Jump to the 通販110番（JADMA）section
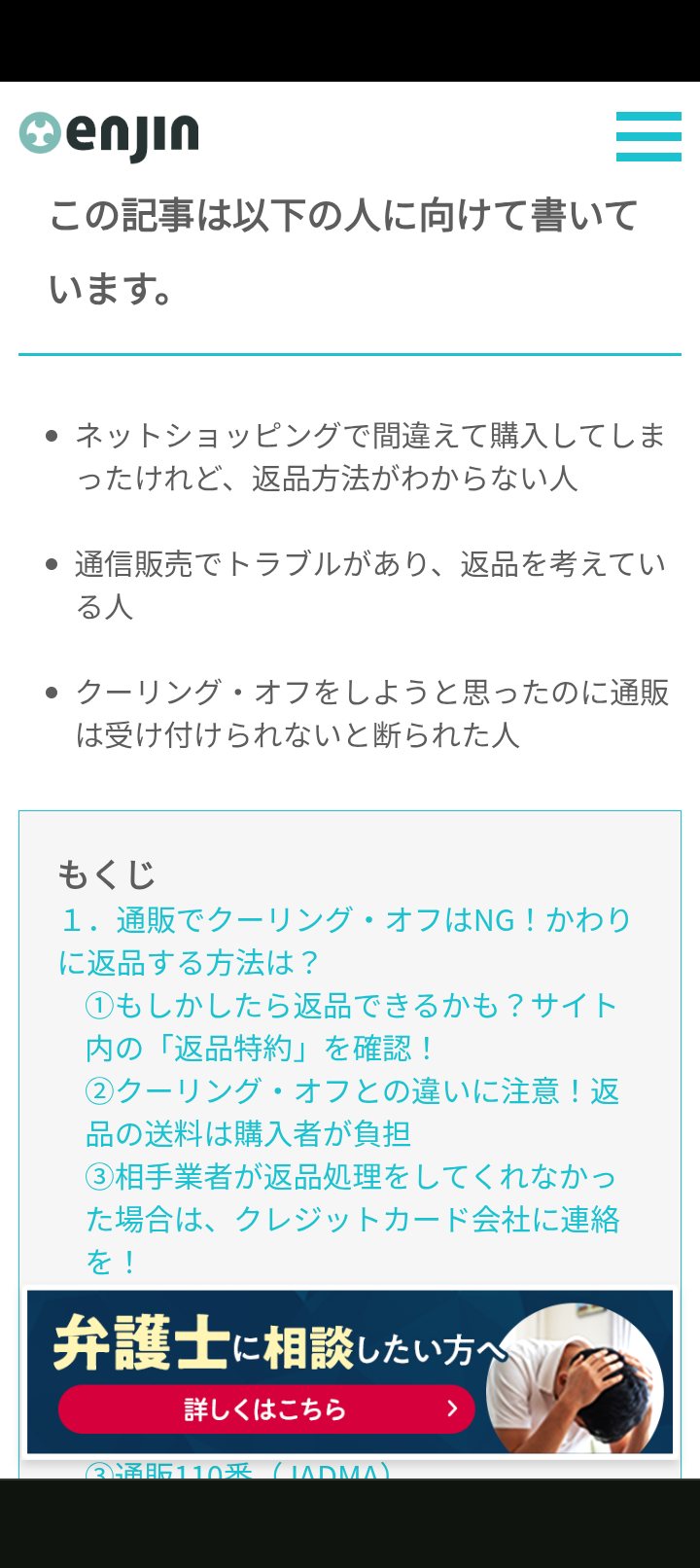700x1568 pixels. click(238, 1471)
